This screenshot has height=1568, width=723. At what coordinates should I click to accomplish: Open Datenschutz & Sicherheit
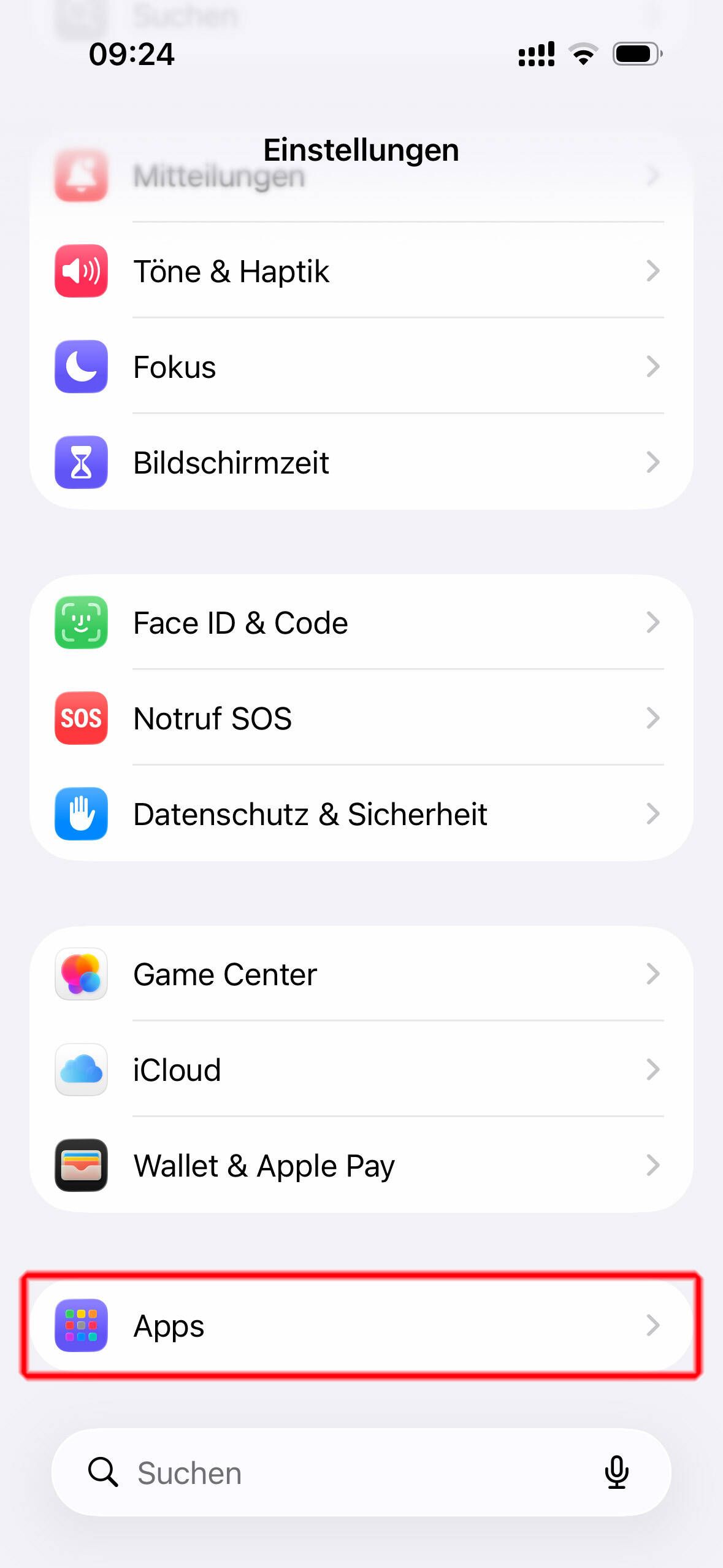[361, 814]
